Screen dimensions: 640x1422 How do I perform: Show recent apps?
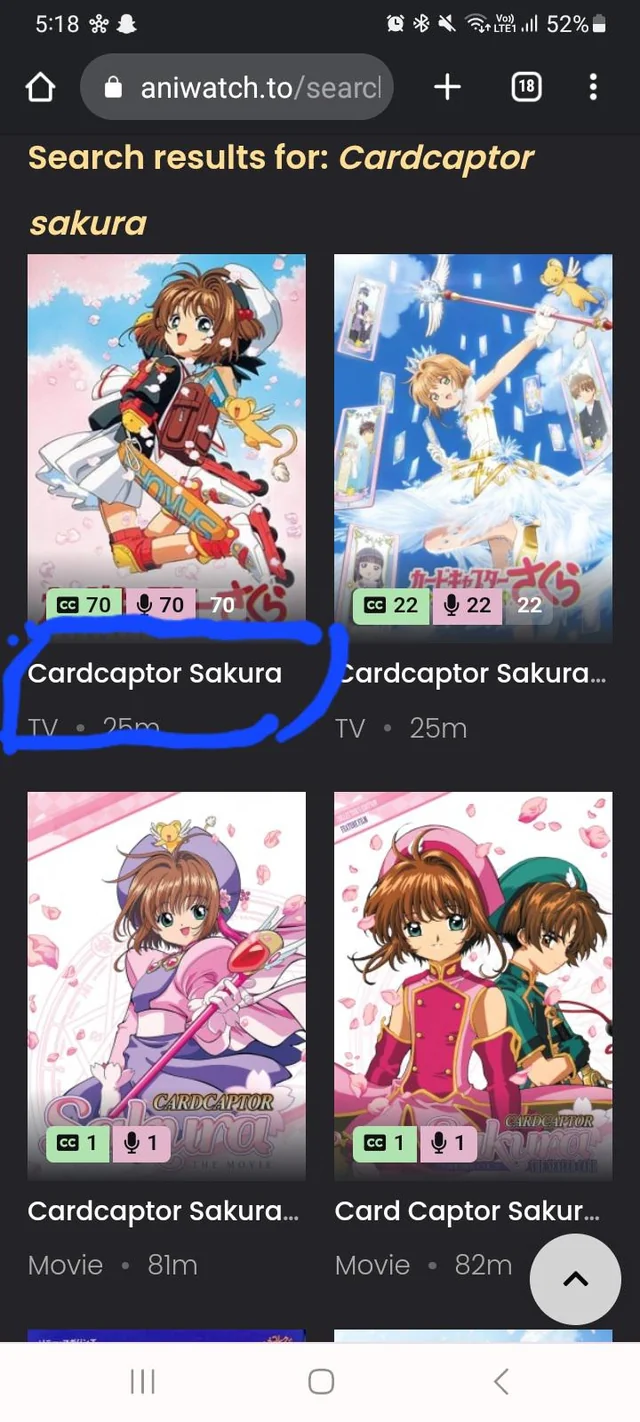pos(142,1382)
